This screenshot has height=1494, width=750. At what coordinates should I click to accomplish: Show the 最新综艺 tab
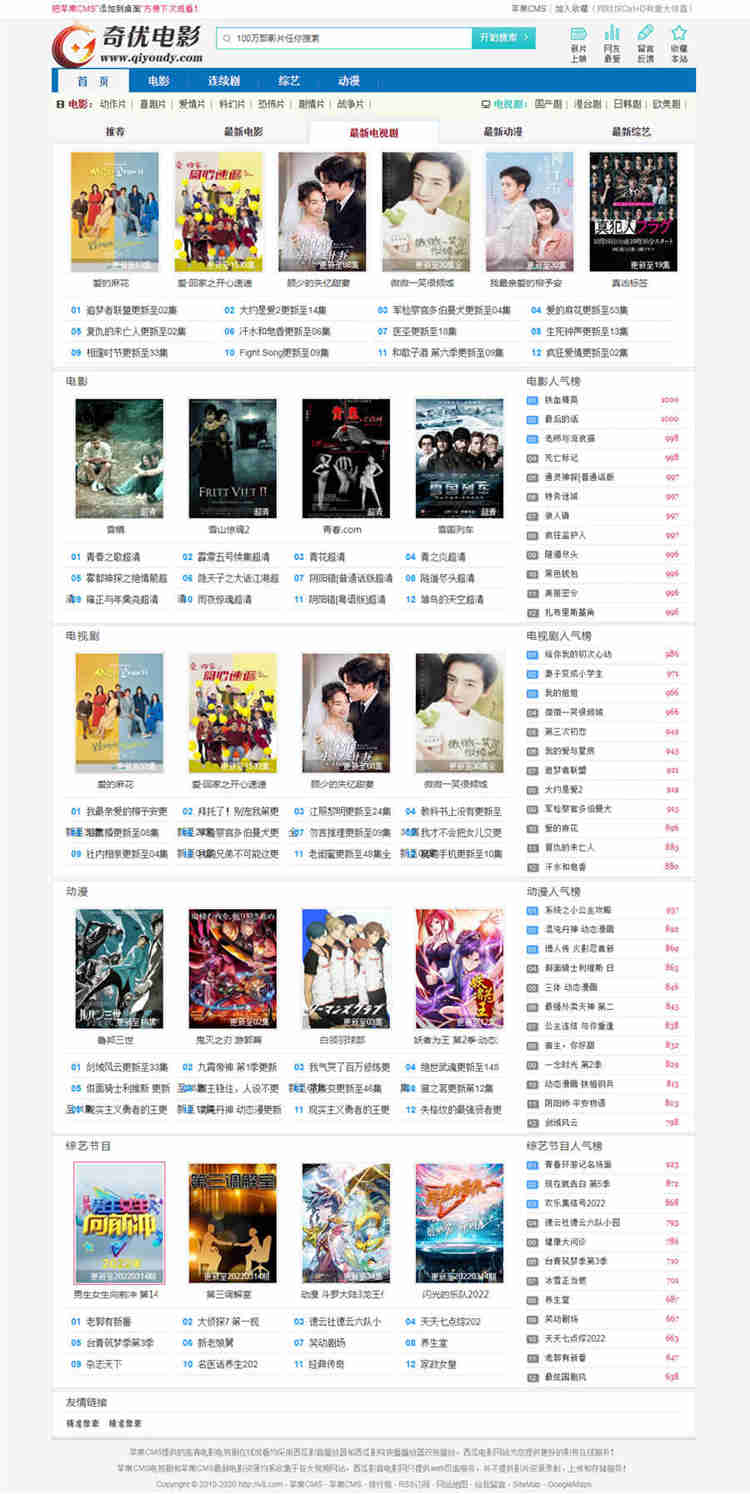(x=632, y=132)
